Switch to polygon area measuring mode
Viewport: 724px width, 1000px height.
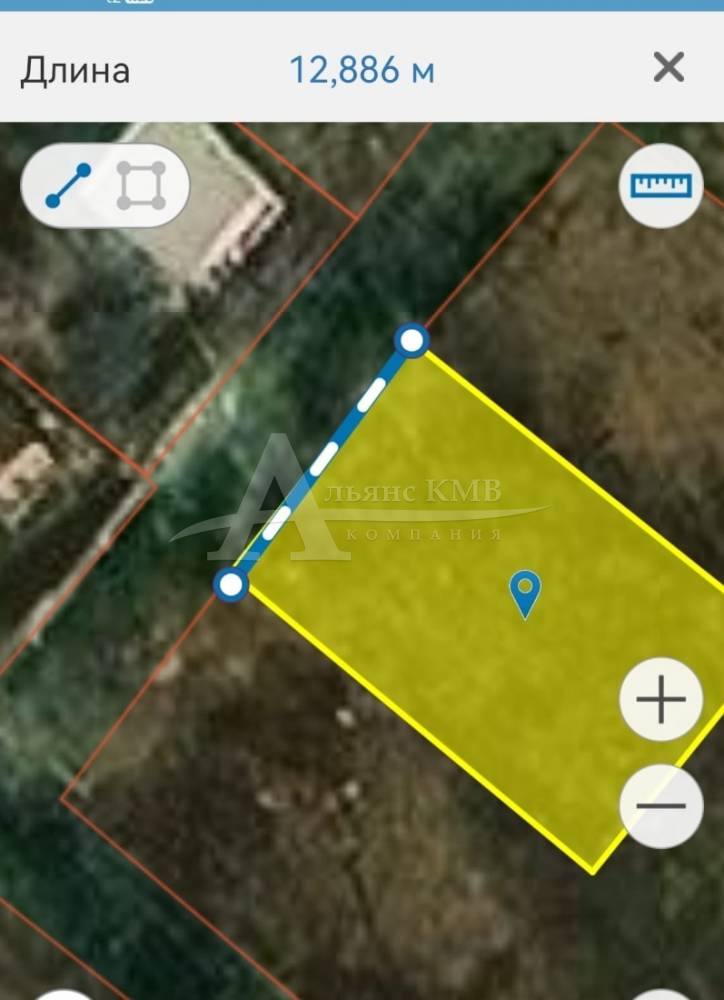[x=141, y=186]
